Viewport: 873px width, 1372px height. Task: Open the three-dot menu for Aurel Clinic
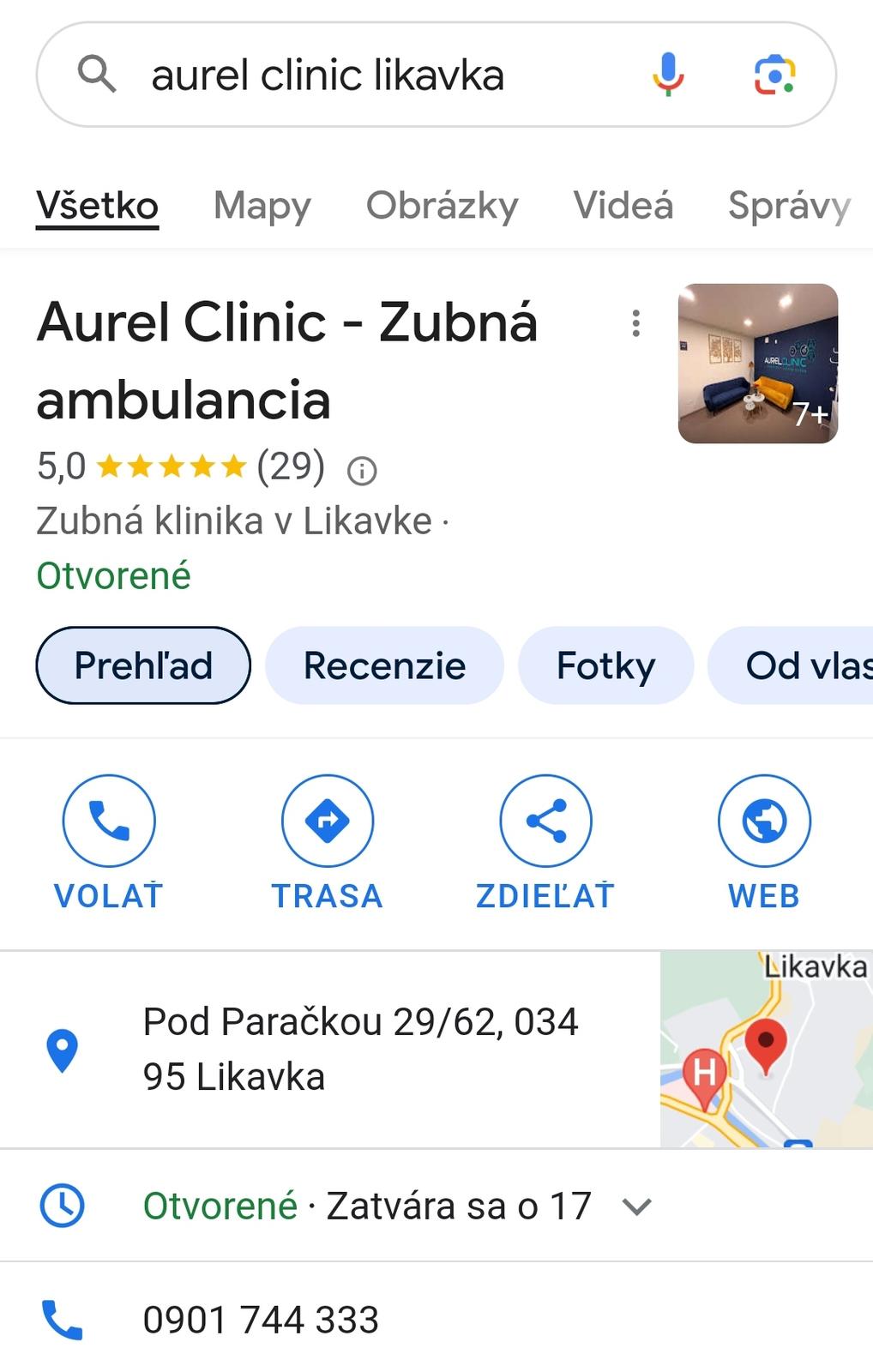tap(635, 323)
